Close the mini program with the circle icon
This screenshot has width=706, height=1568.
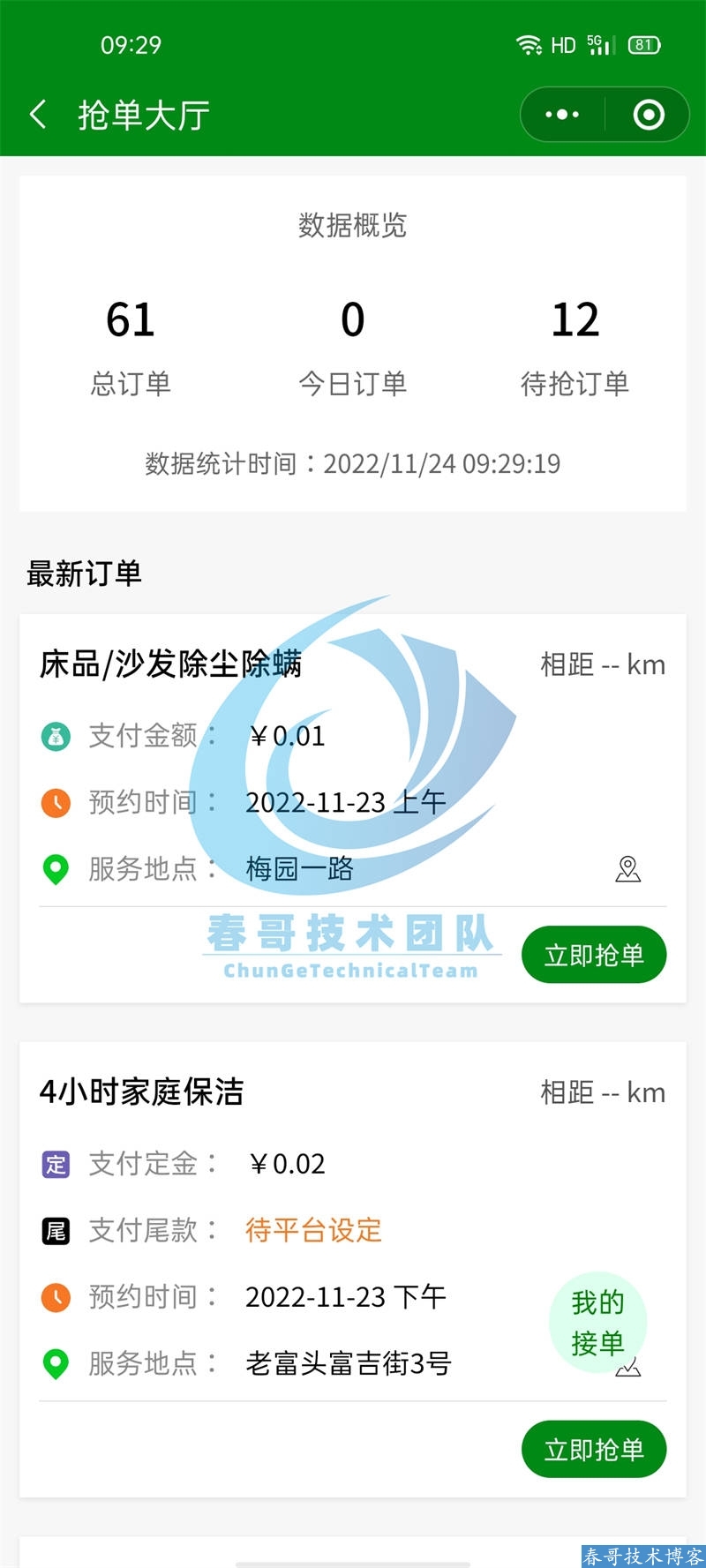[649, 115]
